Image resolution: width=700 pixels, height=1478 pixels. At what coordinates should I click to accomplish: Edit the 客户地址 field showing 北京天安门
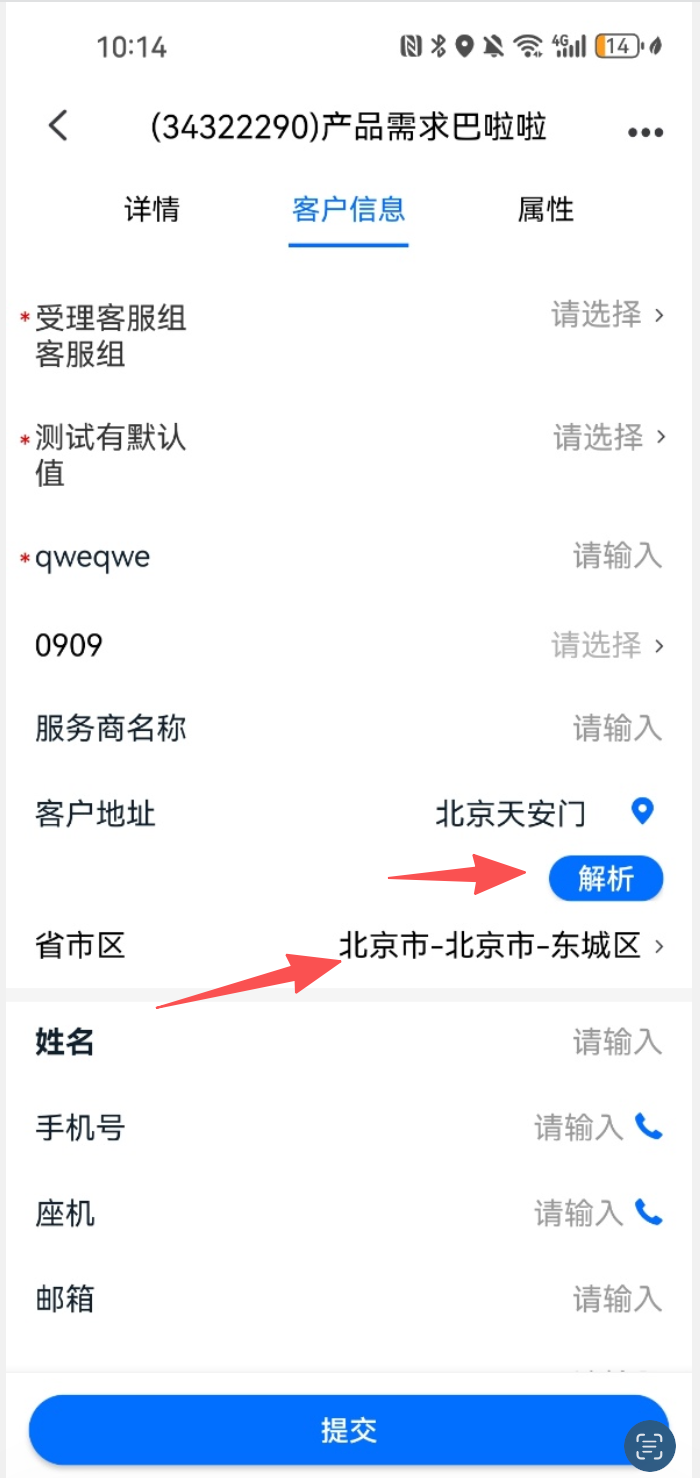click(510, 814)
